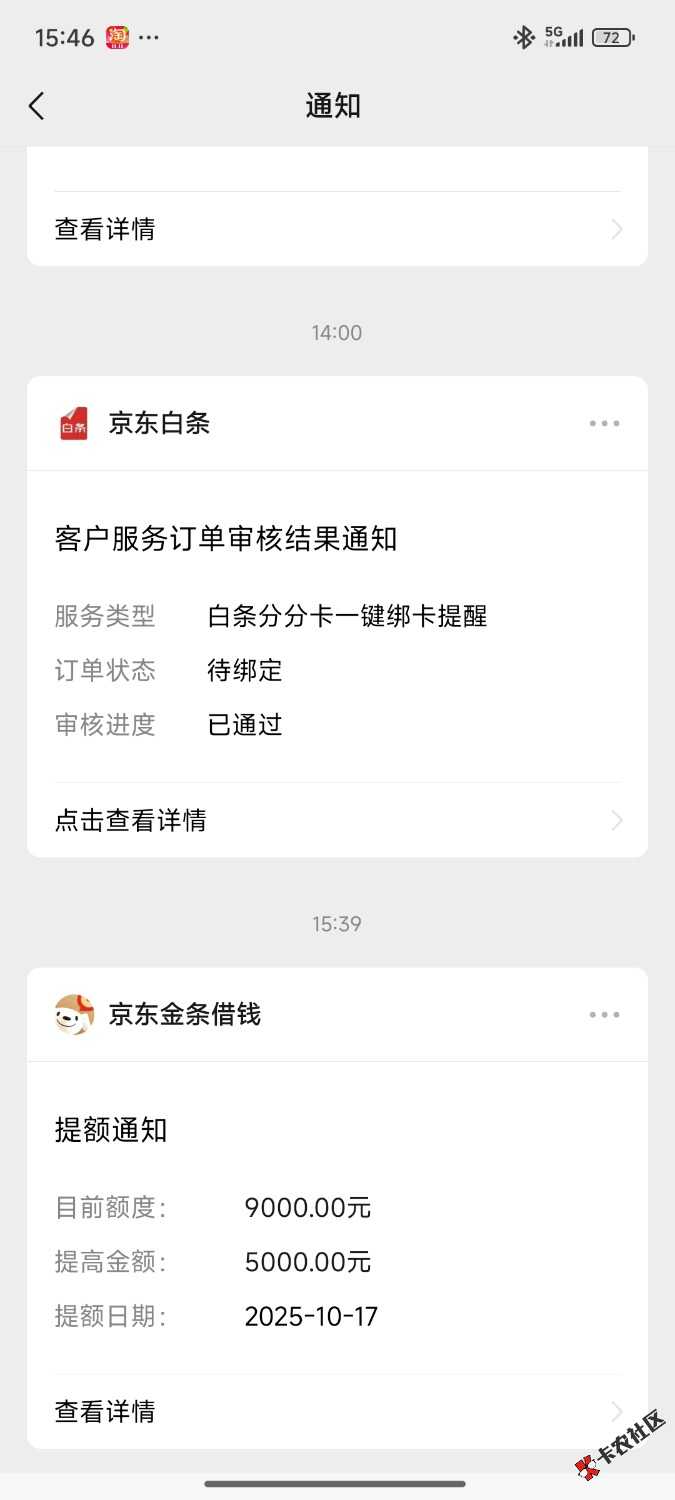Tap 点击查看详情 on the 京东白条 notice
675x1500 pixels.
pyautogui.click(x=336, y=821)
